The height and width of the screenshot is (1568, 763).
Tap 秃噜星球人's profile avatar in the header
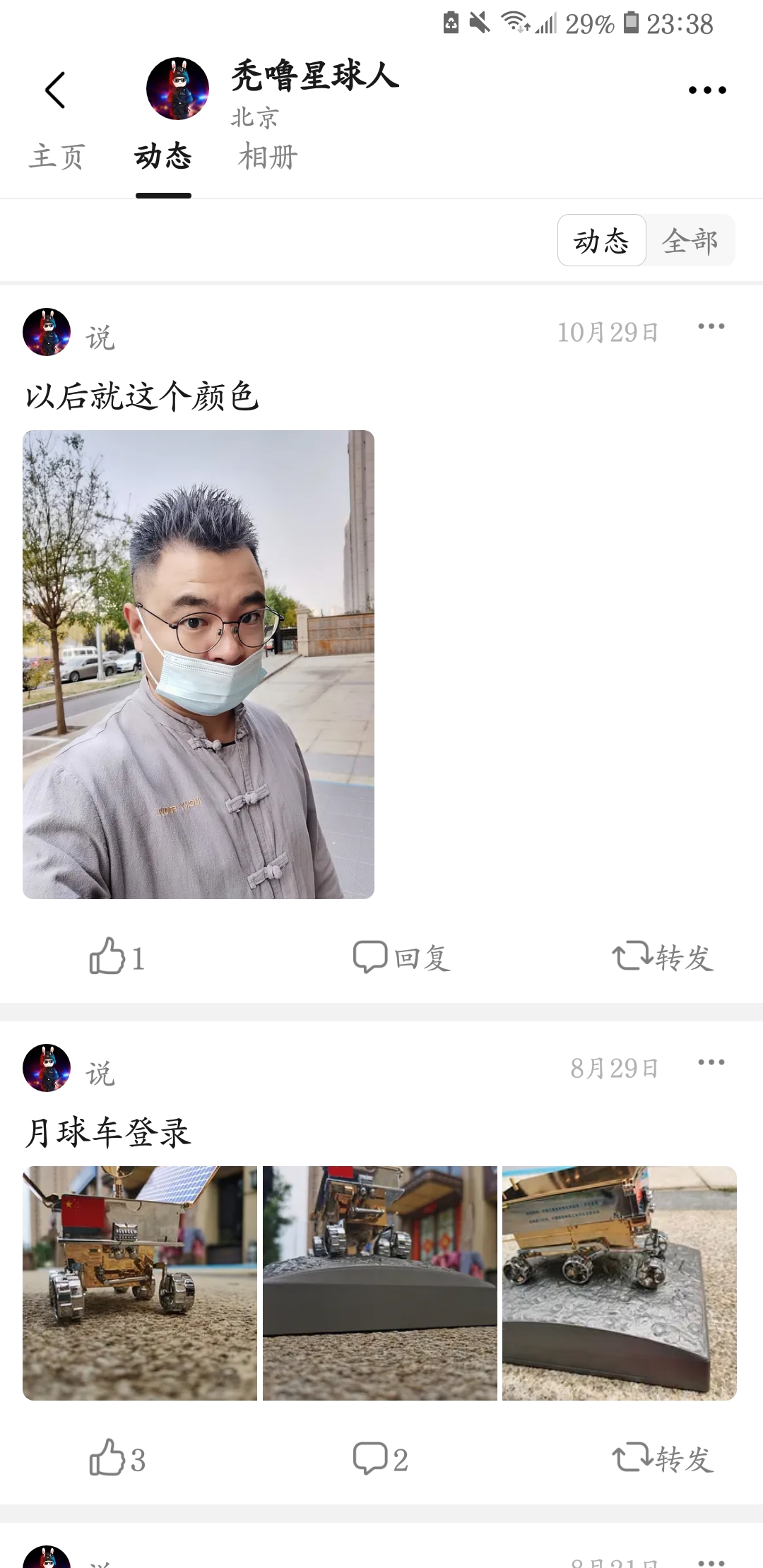(x=177, y=89)
